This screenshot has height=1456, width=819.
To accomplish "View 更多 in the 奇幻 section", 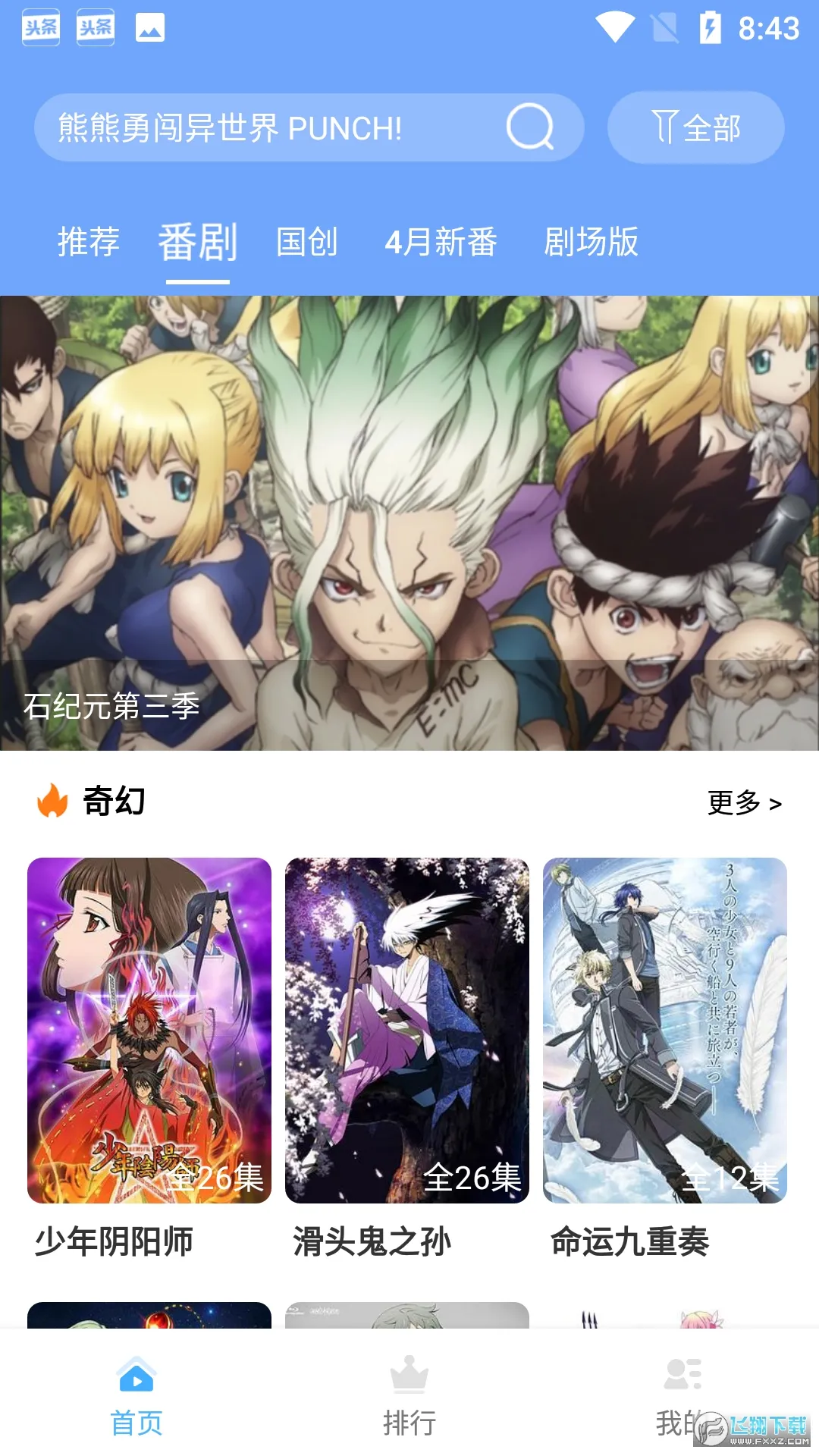I will (744, 802).
